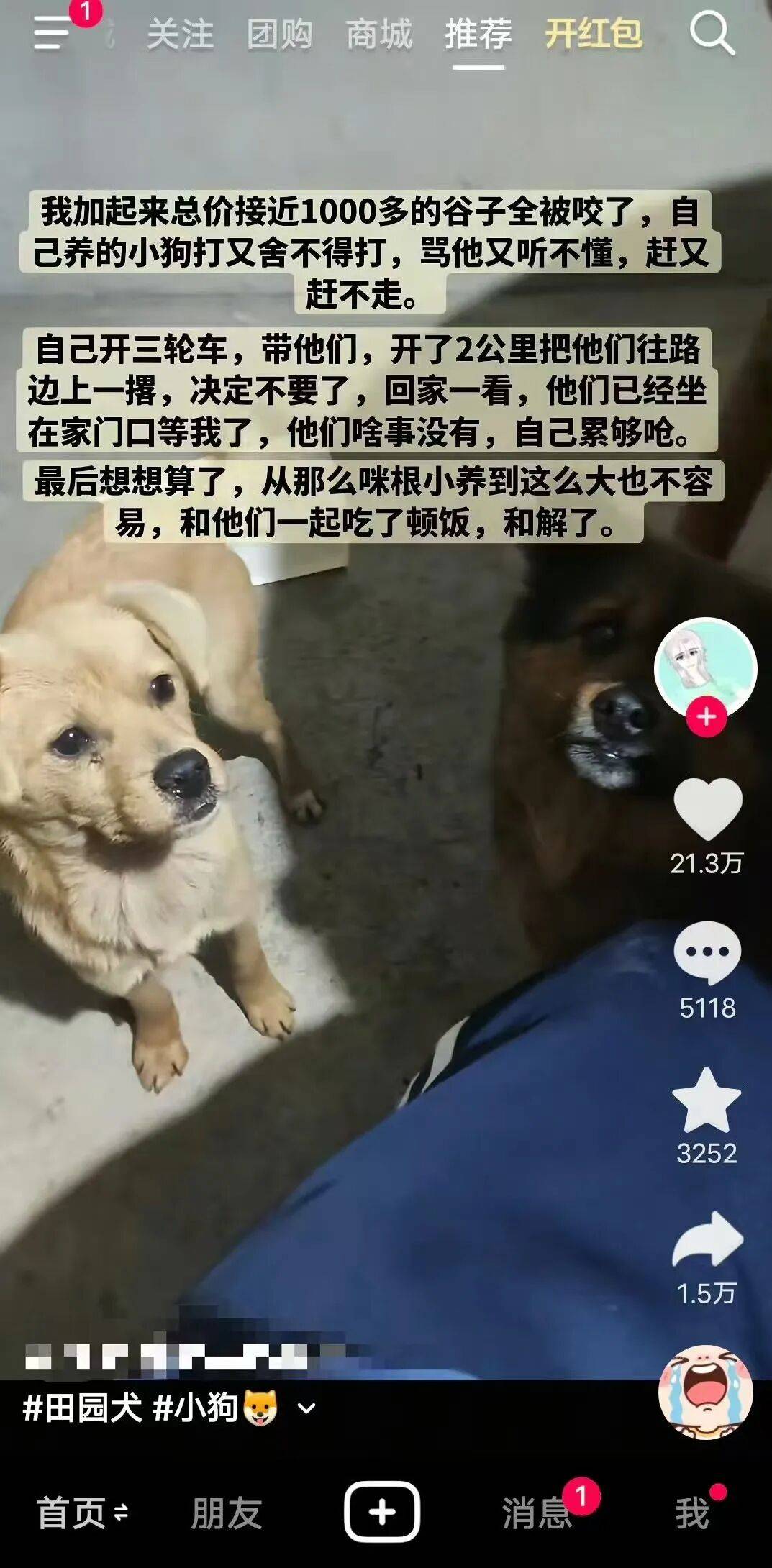Add this video to favorites
Image resolution: width=772 pixels, height=1568 pixels.
click(x=707, y=1100)
